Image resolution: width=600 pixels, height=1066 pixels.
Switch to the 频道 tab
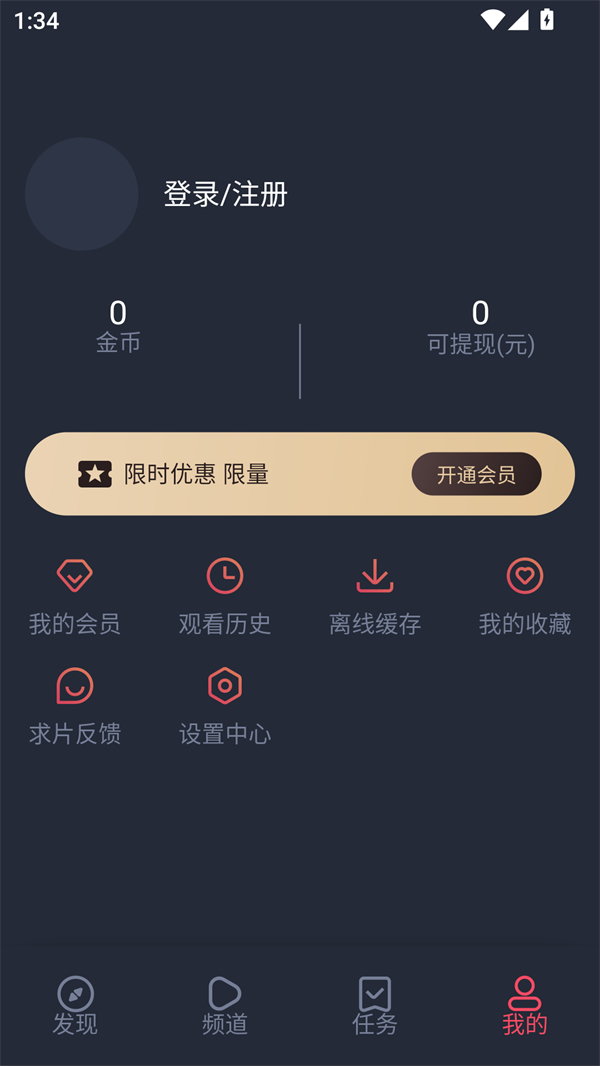[x=225, y=1005]
